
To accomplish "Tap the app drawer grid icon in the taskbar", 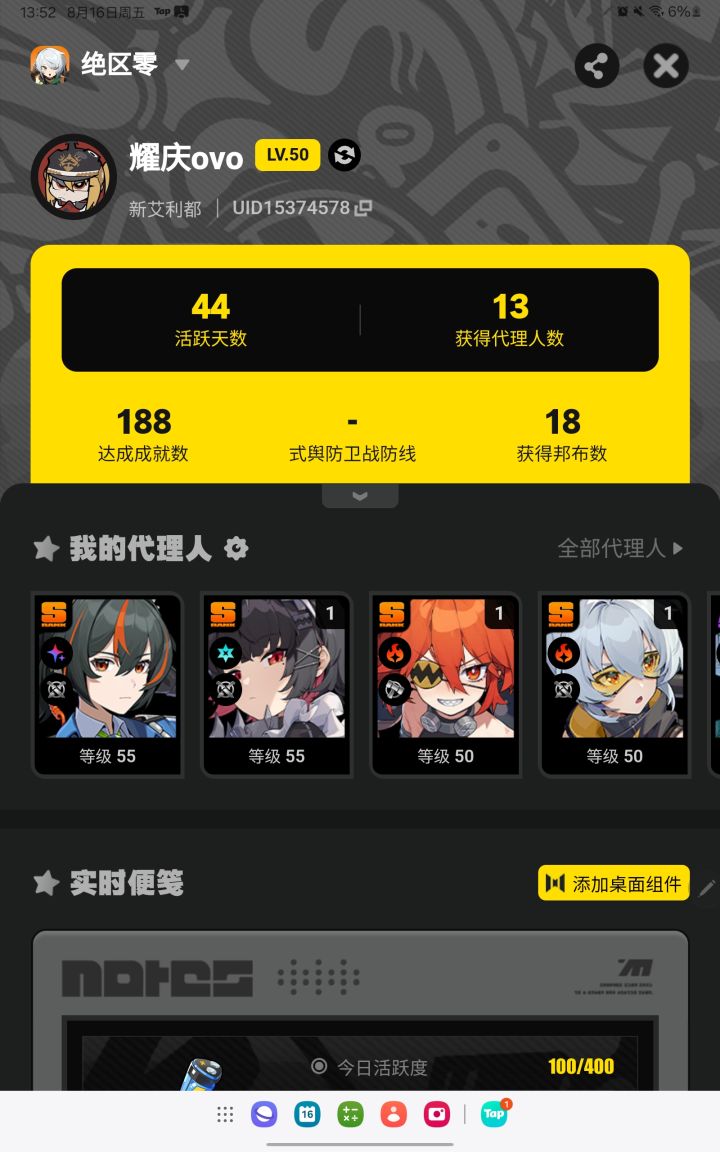I will click(x=225, y=1113).
